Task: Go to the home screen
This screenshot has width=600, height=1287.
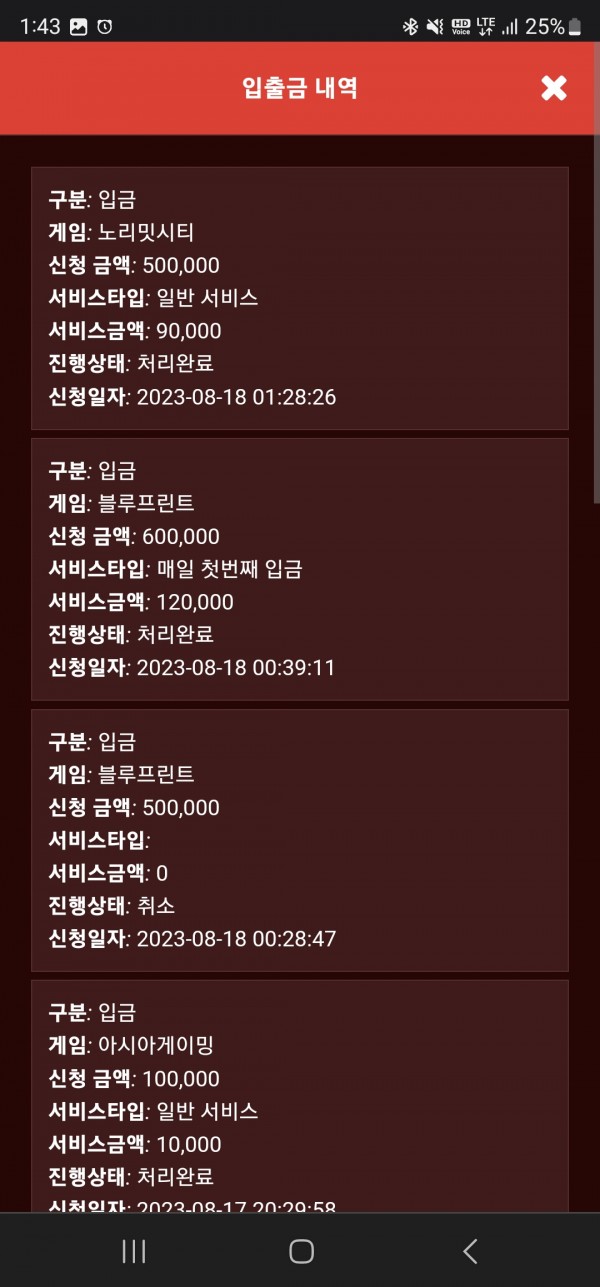Action: [301, 1250]
